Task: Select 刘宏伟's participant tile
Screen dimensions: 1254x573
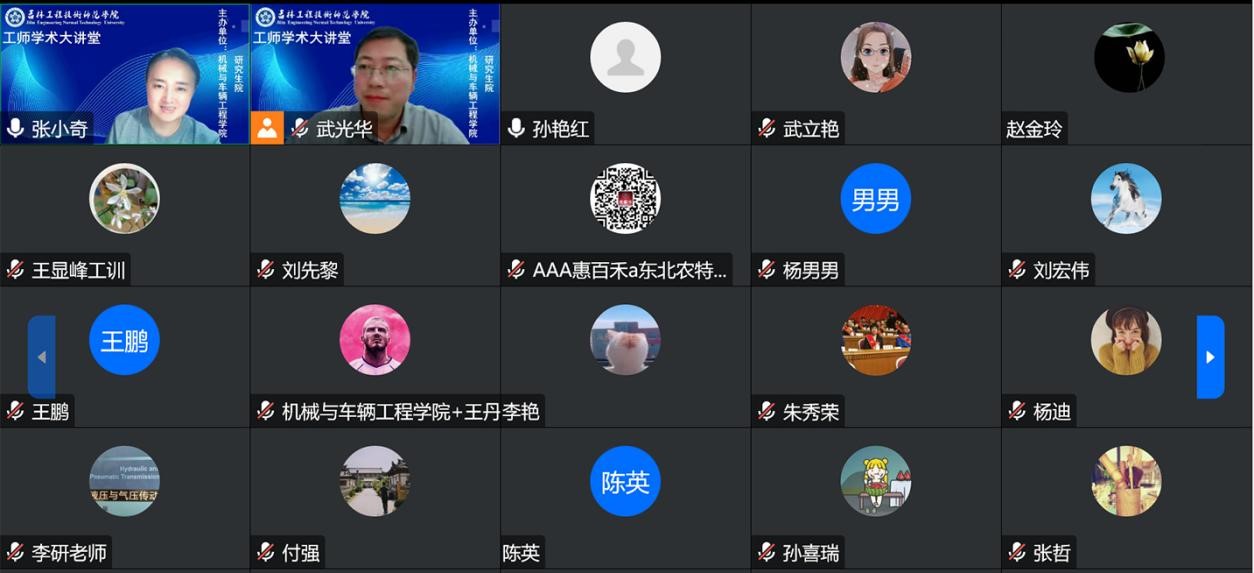Action: tap(1127, 215)
